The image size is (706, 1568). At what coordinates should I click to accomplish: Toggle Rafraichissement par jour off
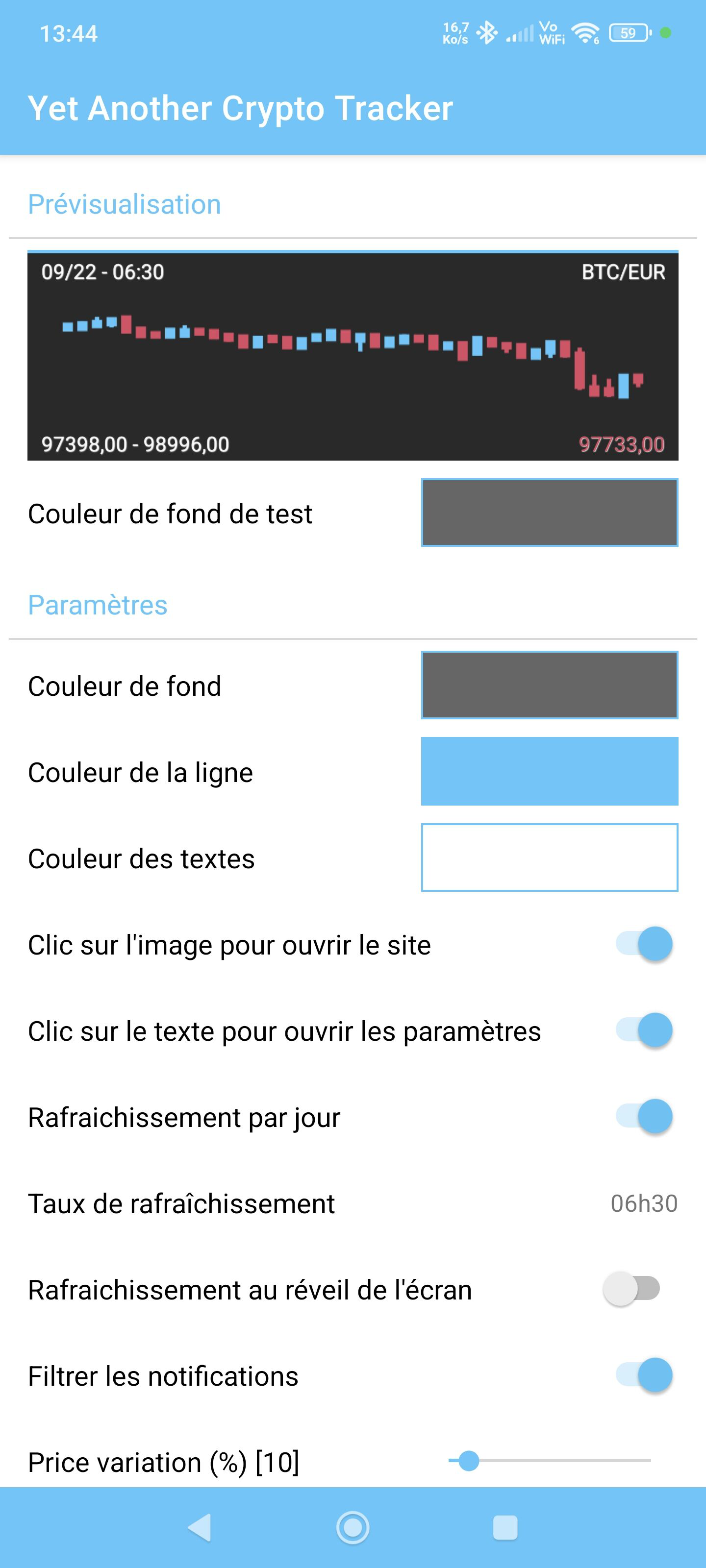[x=644, y=1116]
